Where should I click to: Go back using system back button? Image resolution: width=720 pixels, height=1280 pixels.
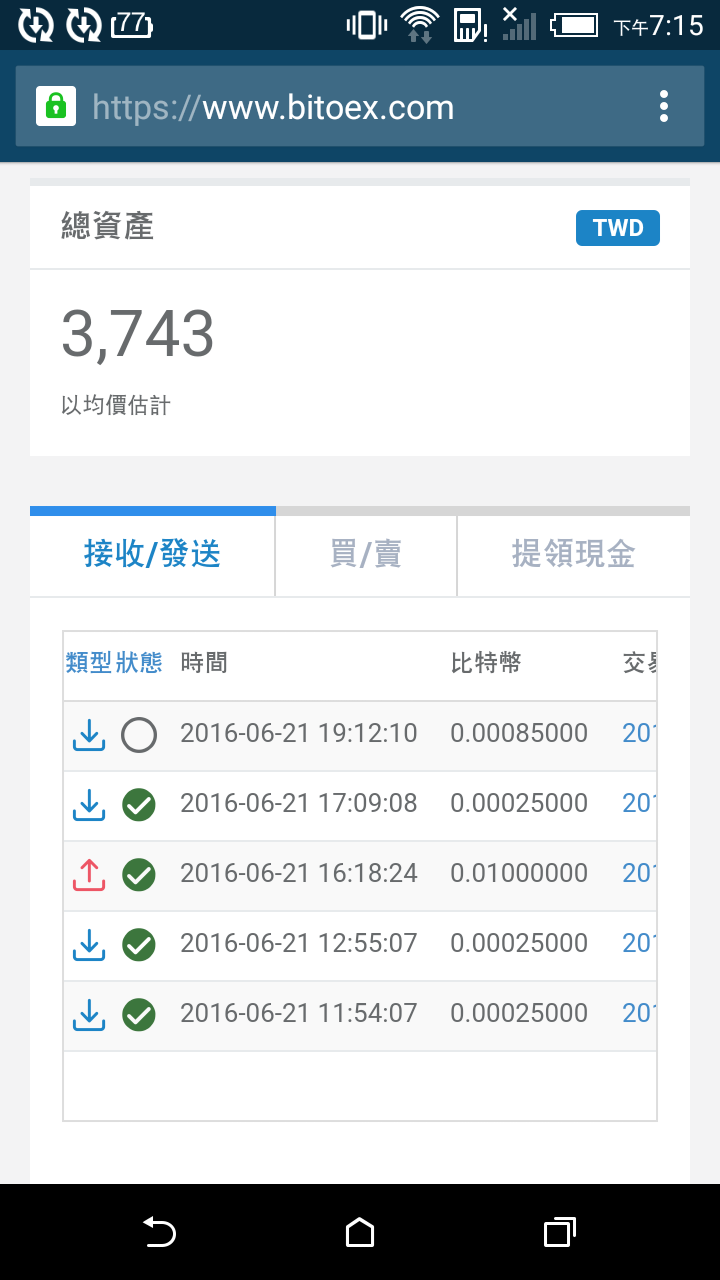pos(160,1232)
